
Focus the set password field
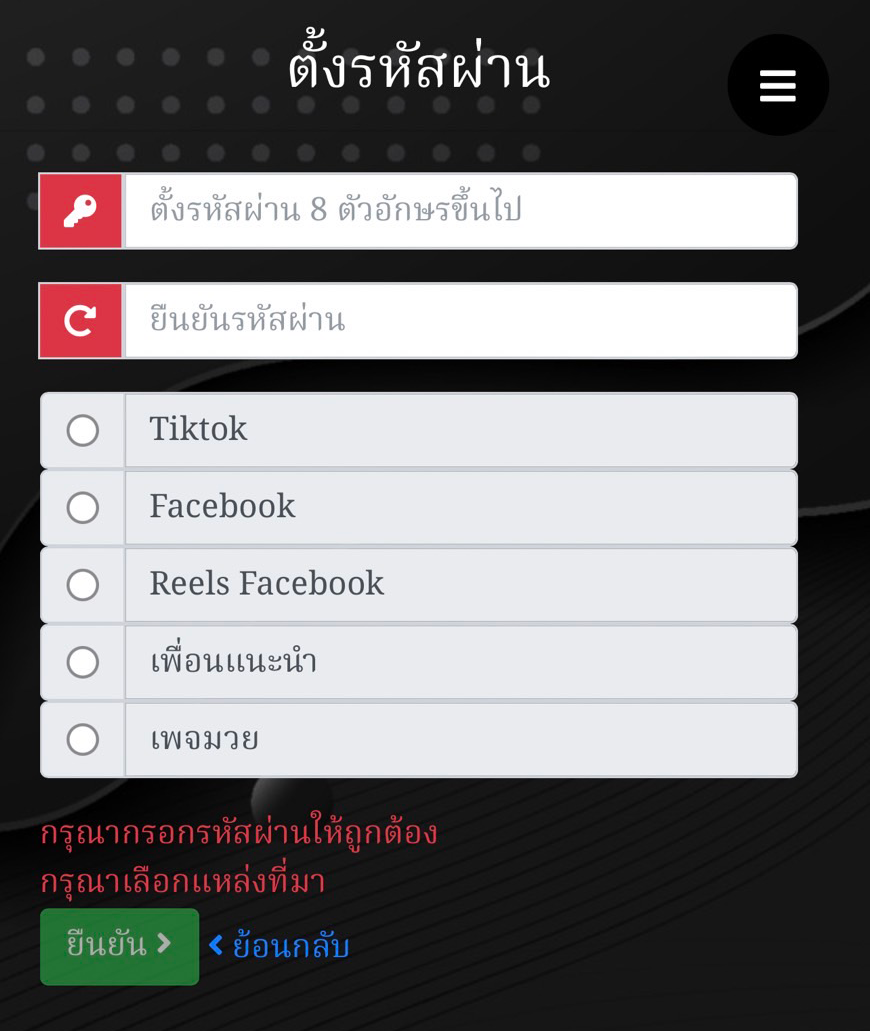460,211
